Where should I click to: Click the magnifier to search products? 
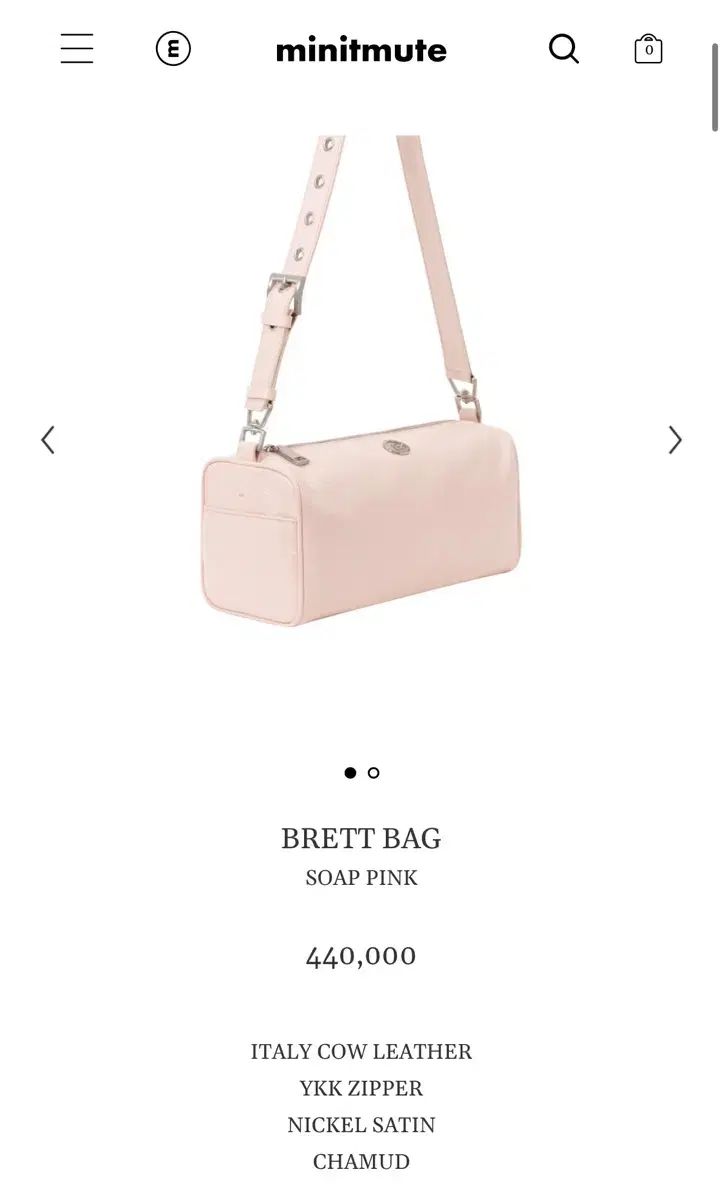[x=564, y=48]
